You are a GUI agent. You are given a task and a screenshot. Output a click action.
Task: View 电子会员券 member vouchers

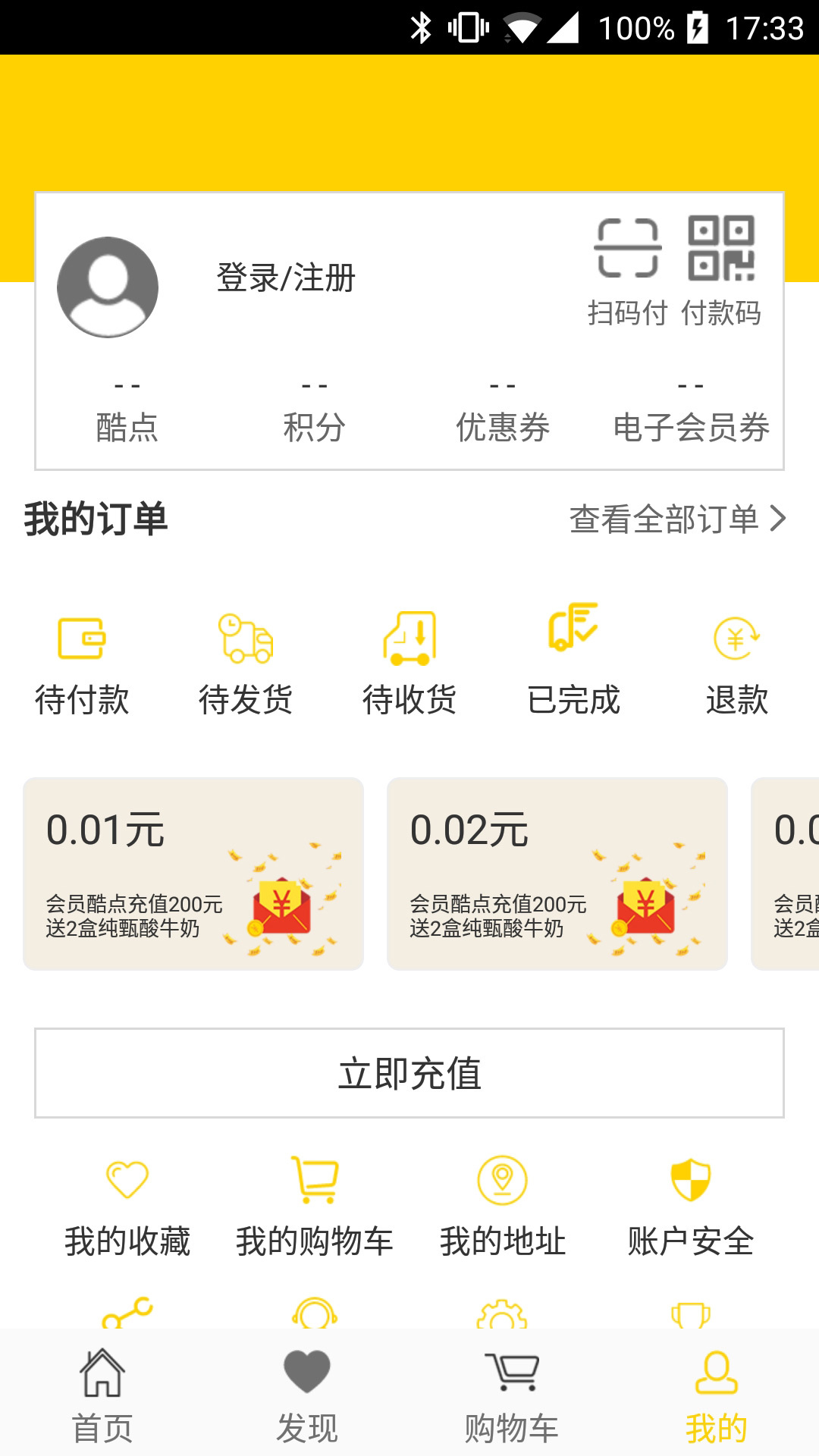pos(691,412)
